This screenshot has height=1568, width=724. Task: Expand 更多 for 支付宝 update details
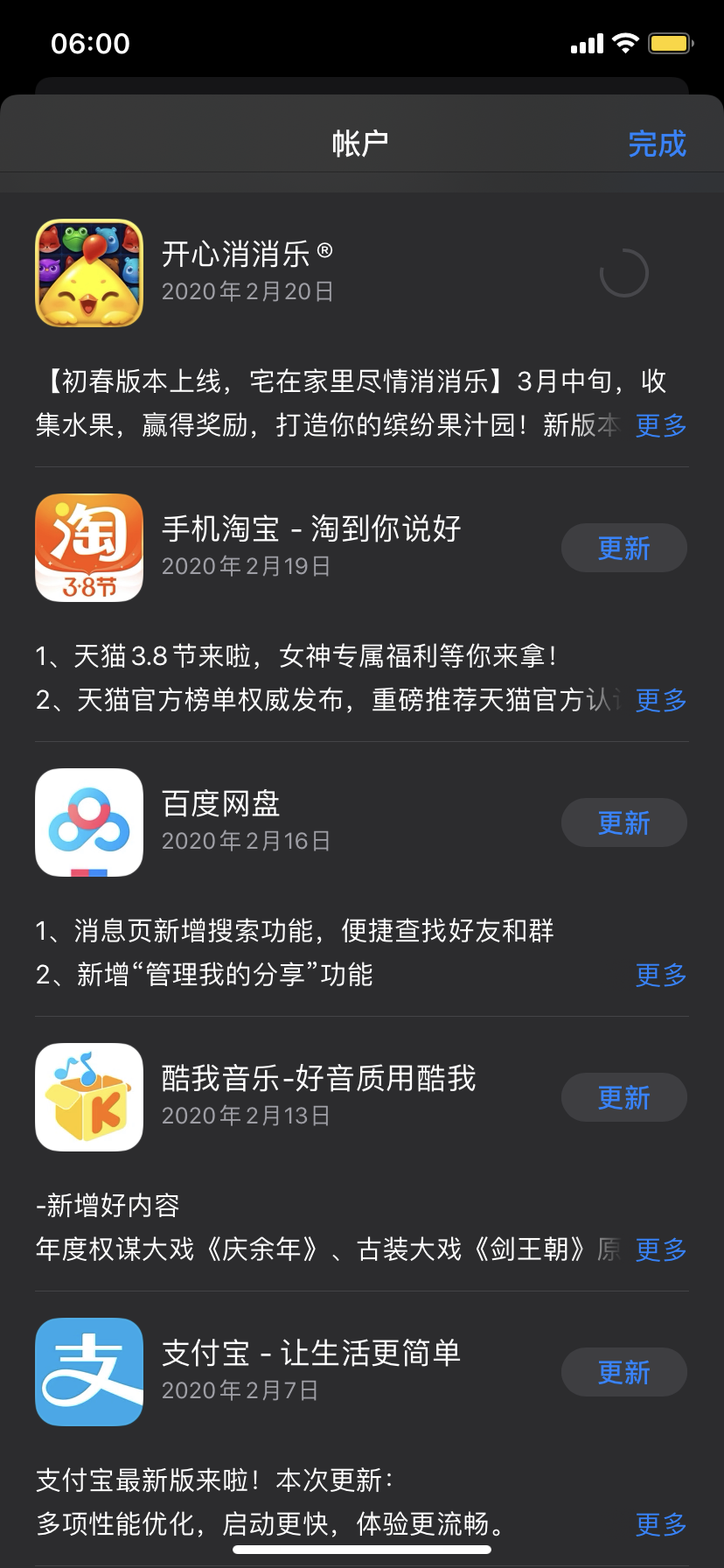click(x=660, y=1525)
